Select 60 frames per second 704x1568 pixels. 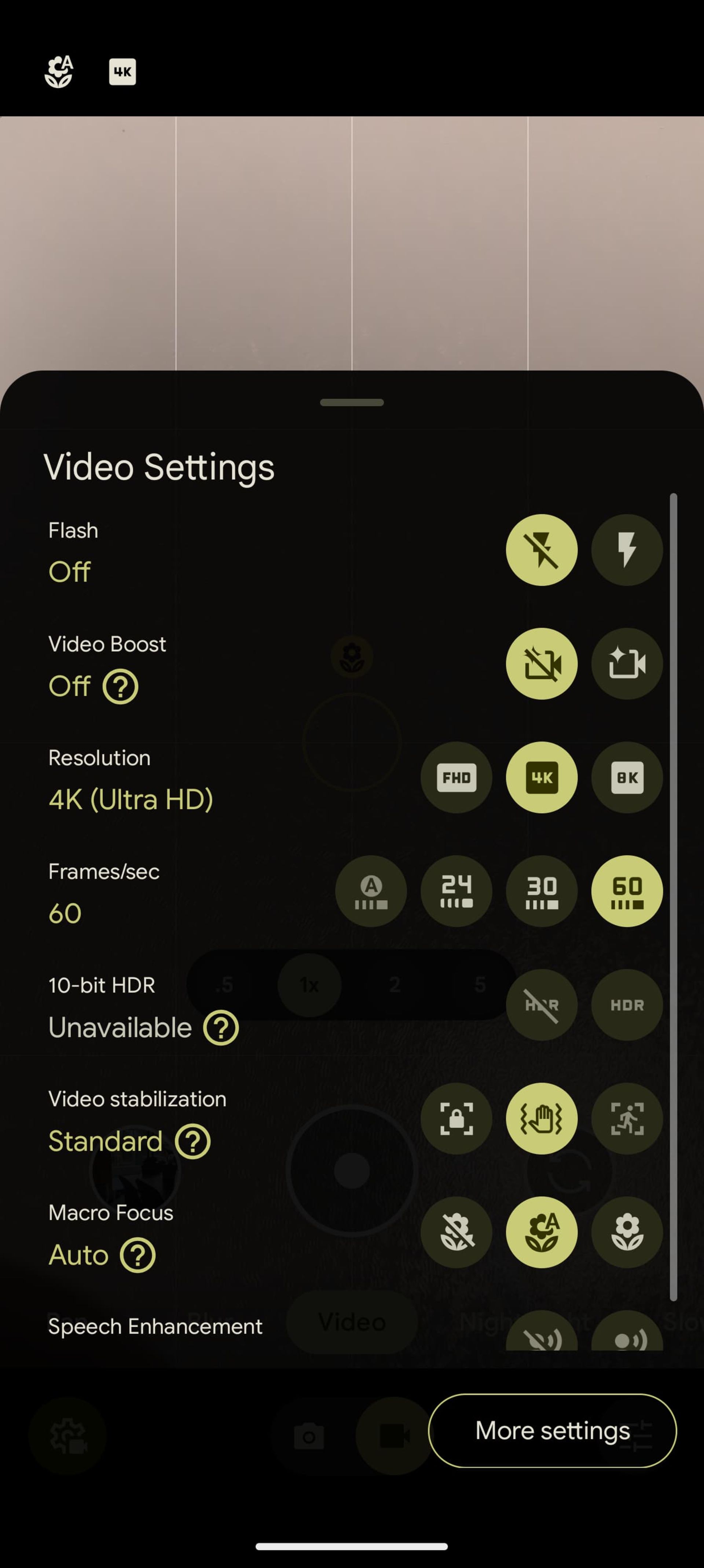(627, 891)
